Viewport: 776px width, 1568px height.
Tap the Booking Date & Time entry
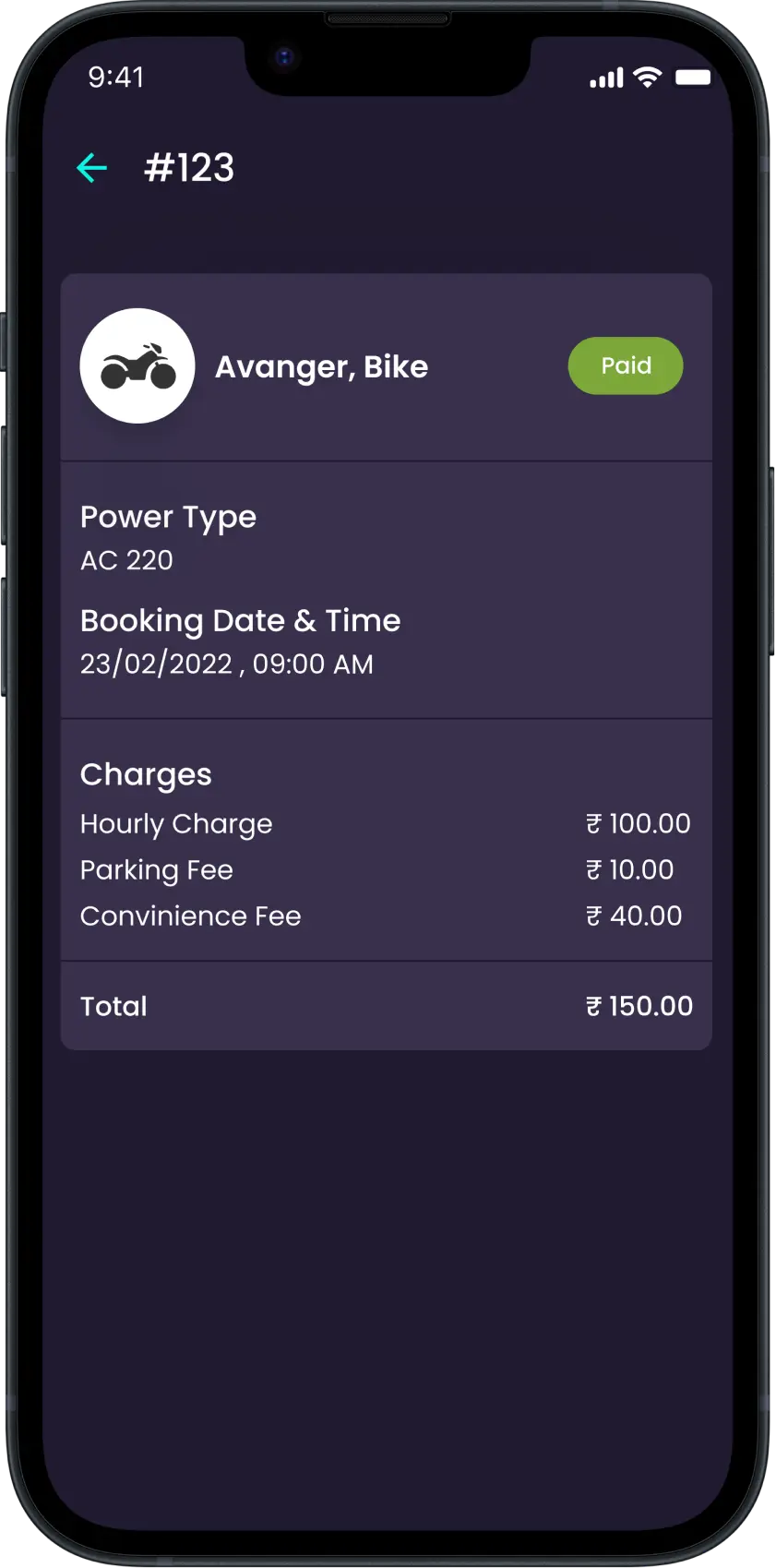[x=240, y=620]
